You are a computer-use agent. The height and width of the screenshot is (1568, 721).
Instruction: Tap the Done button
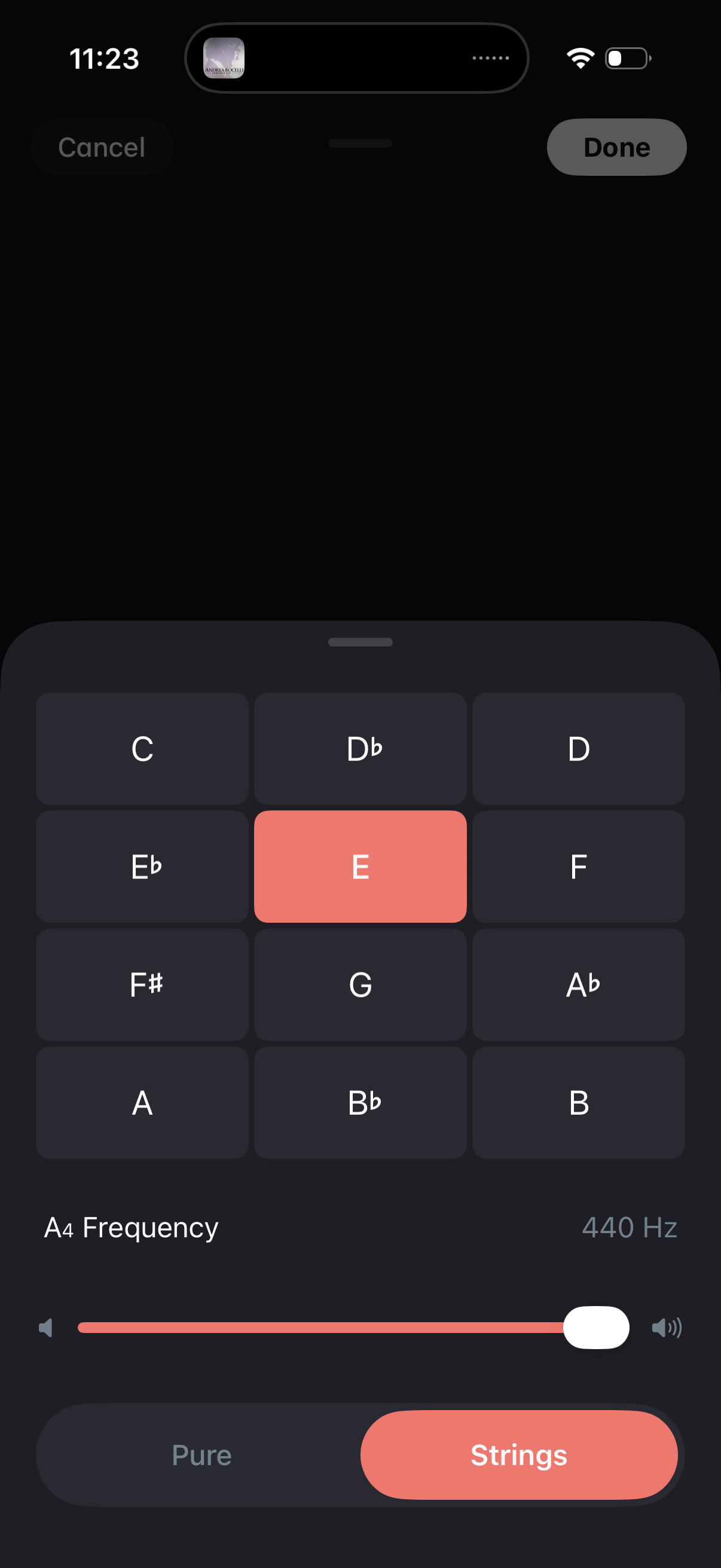(x=616, y=147)
